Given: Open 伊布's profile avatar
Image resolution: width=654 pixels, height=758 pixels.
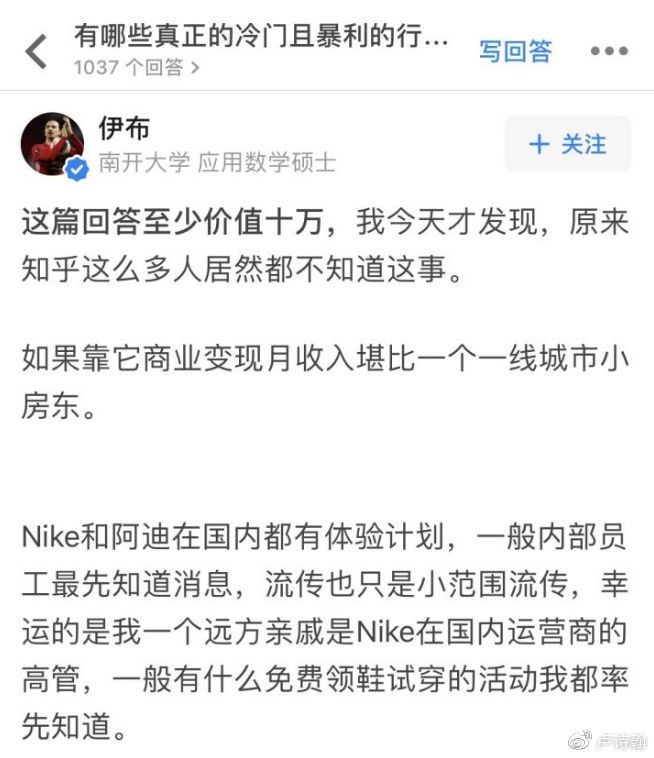Looking at the screenshot, I should 52,144.
